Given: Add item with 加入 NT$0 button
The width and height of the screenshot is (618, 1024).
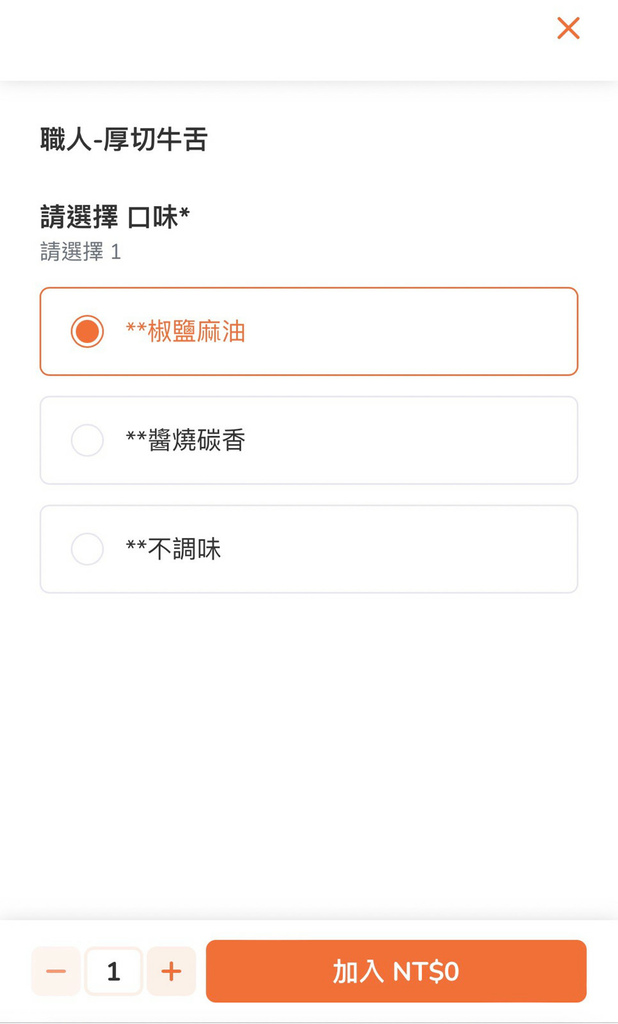Looking at the screenshot, I should [x=396, y=971].
